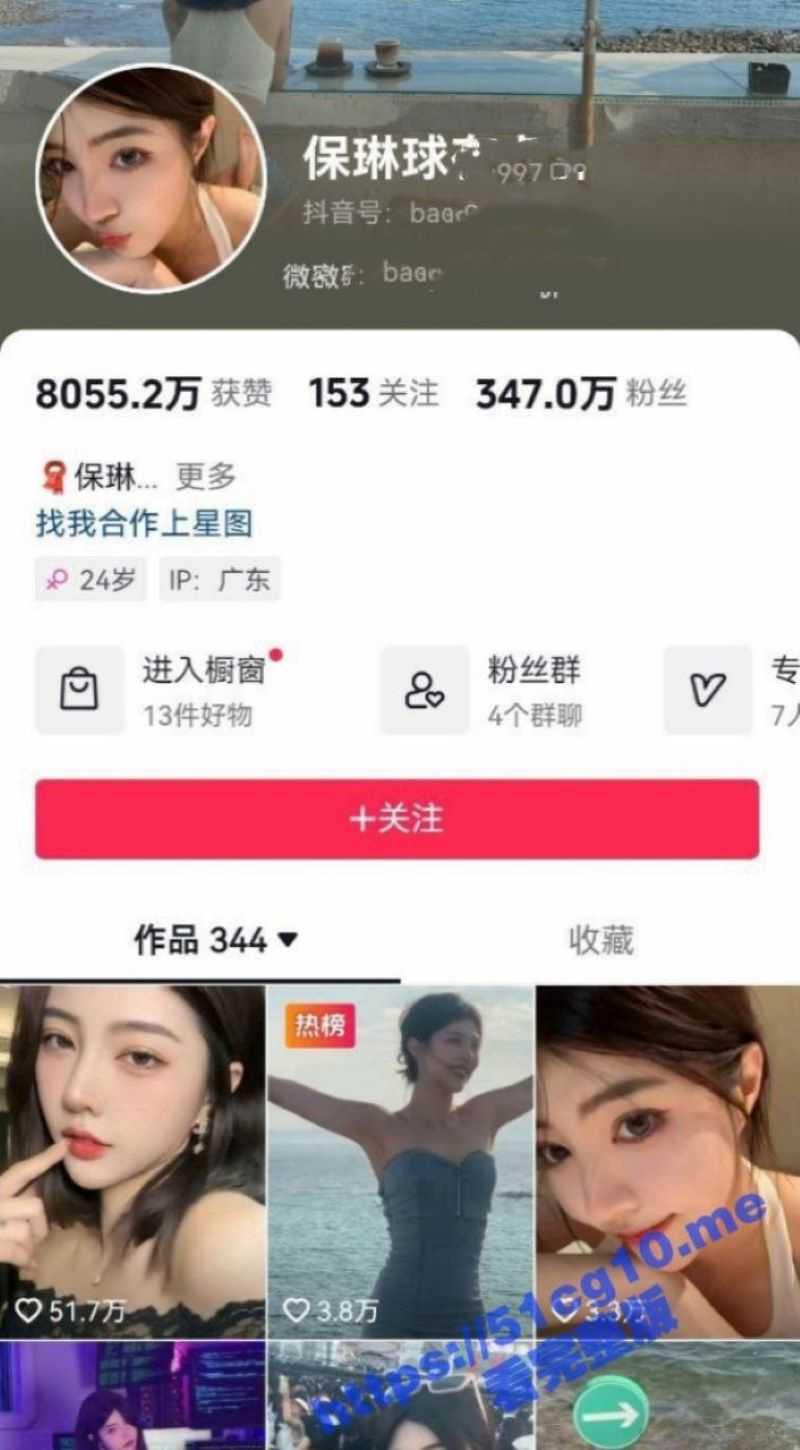Screen dimensions: 800x1450
Task: View the 347.0万 粉丝 followers list
Action: pos(580,394)
